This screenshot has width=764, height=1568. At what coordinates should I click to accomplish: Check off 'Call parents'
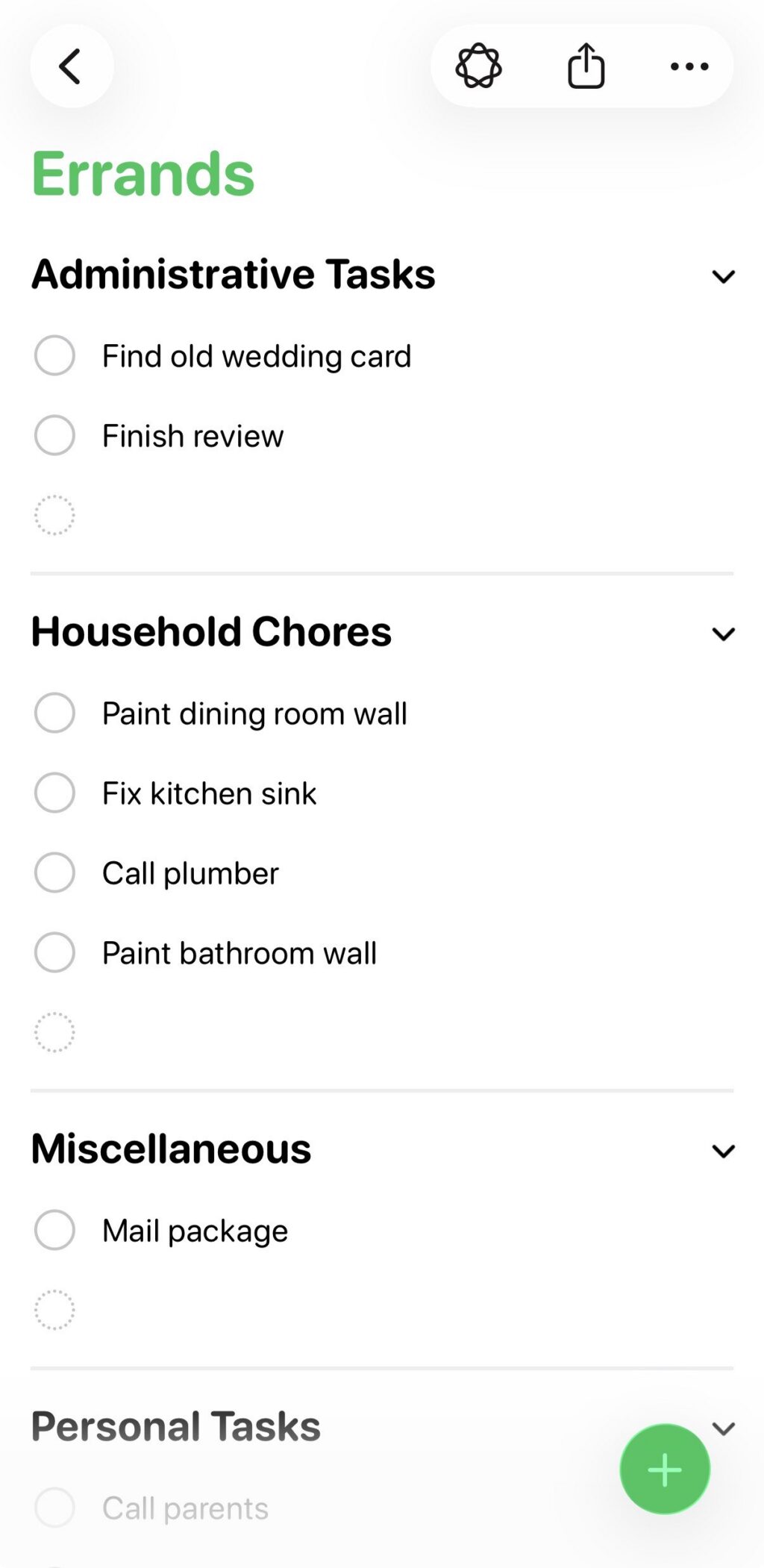(x=54, y=1507)
